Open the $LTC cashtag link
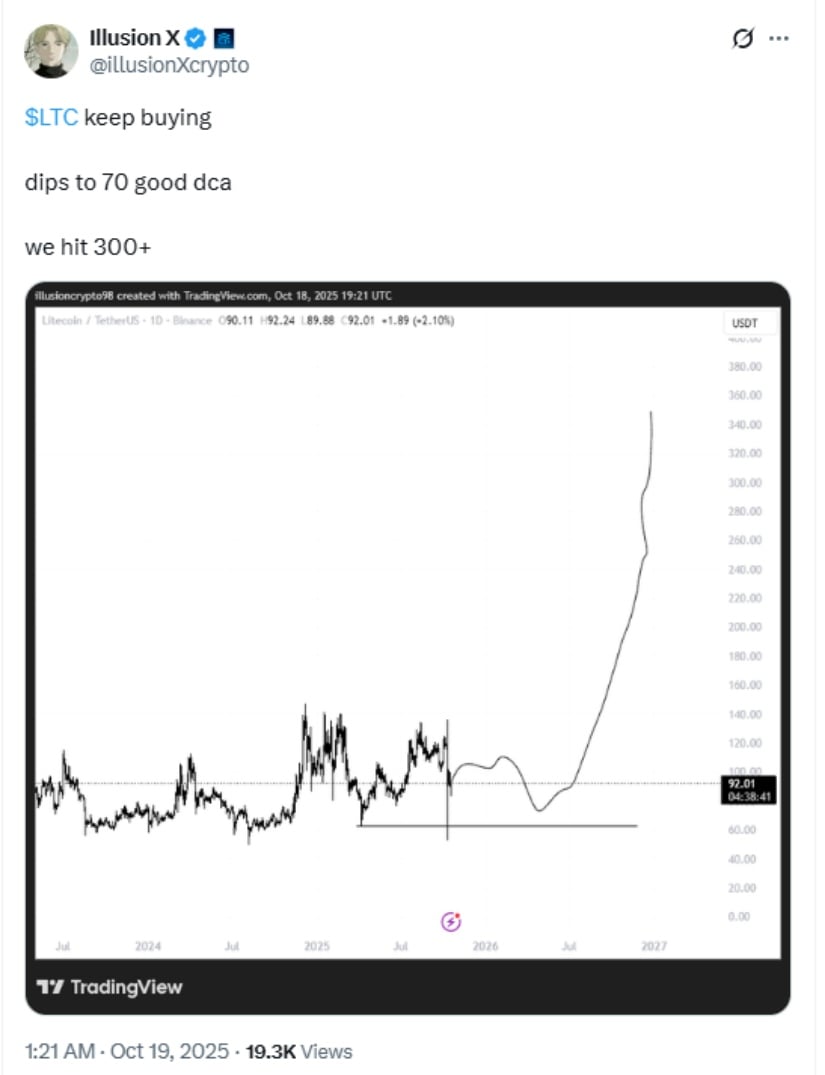The image size is (825, 1075). (x=51, y=117)
